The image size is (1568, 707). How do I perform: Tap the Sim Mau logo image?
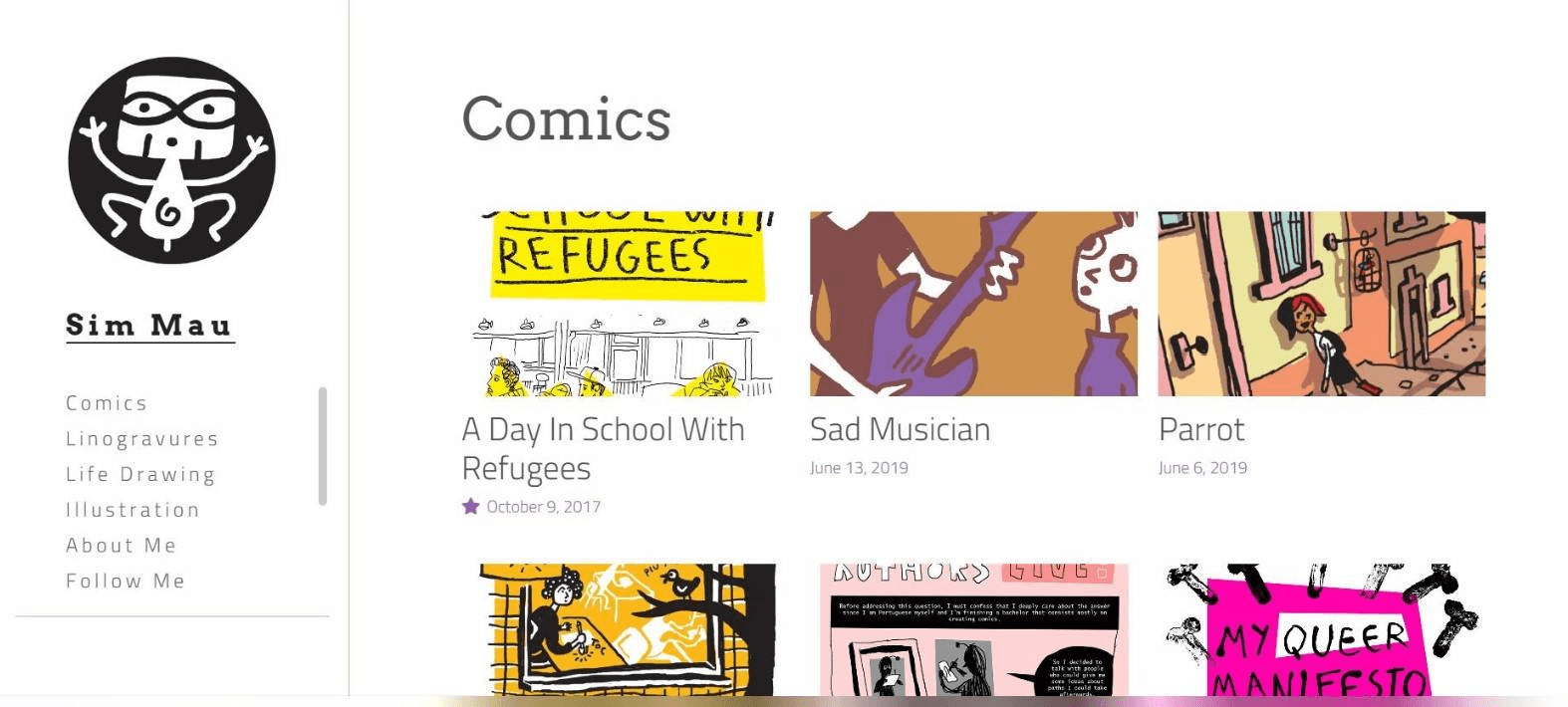(x=171, y=160)
